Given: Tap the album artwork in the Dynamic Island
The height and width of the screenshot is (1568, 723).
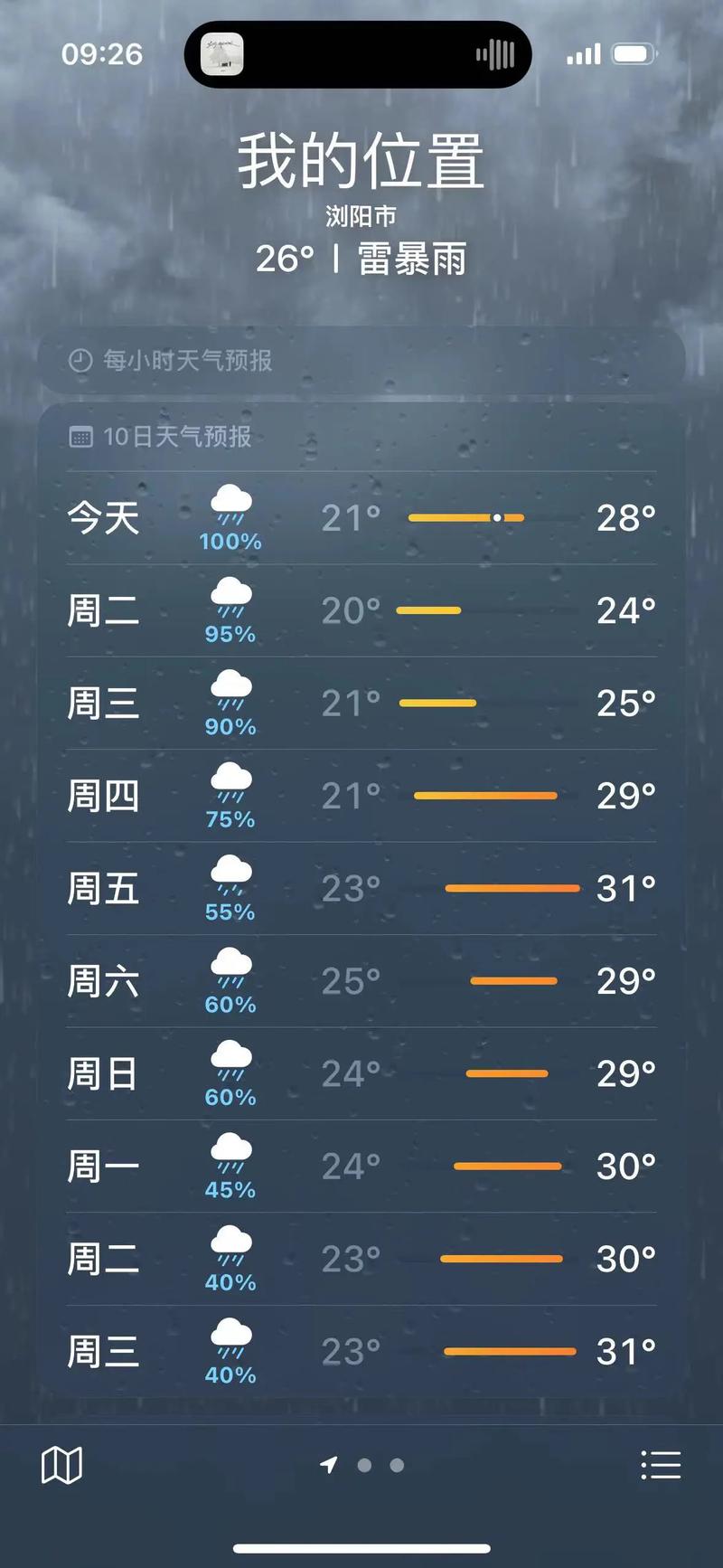Looking at the screenshot, I should pyautogui.click(x=222, y=54).
